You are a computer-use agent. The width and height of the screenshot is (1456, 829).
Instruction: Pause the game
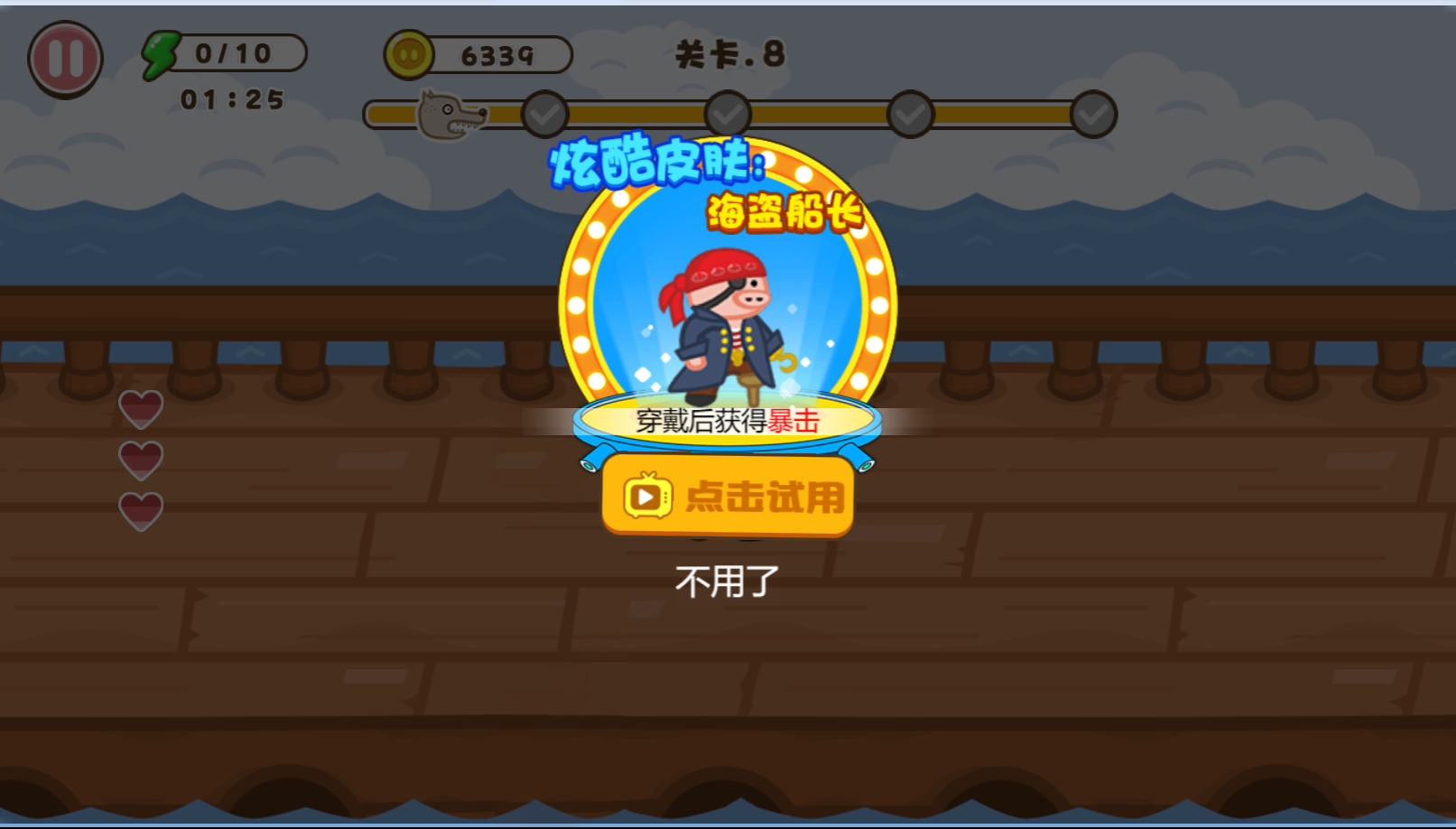(65, 59)
